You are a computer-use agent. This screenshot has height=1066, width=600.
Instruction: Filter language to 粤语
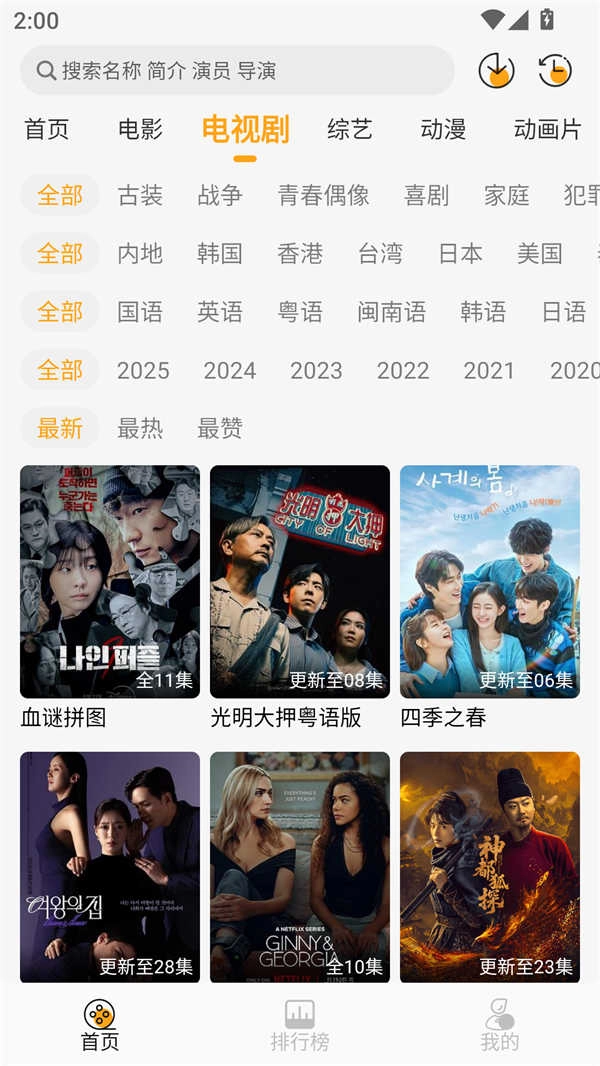click(x=300, y=312)
